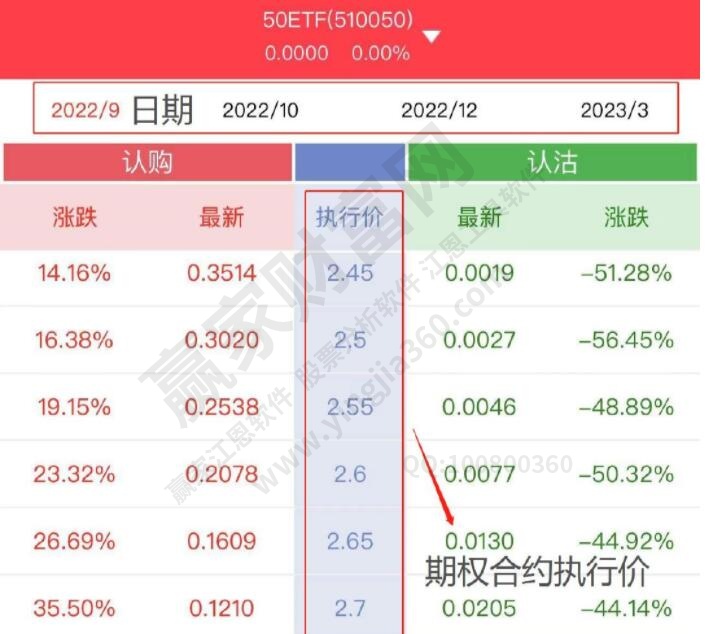Screen dimensions: 713x634
Task: Open the put option priced 0.0205
Action: point(480,607)
